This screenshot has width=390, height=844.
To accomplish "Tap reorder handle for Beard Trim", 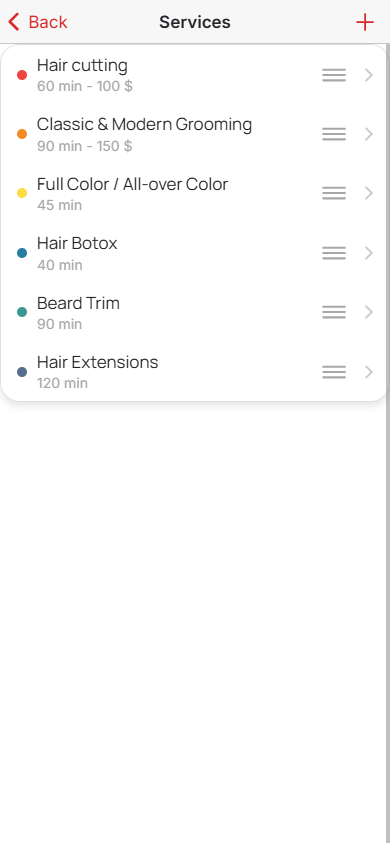I will (x=334, y=312).
